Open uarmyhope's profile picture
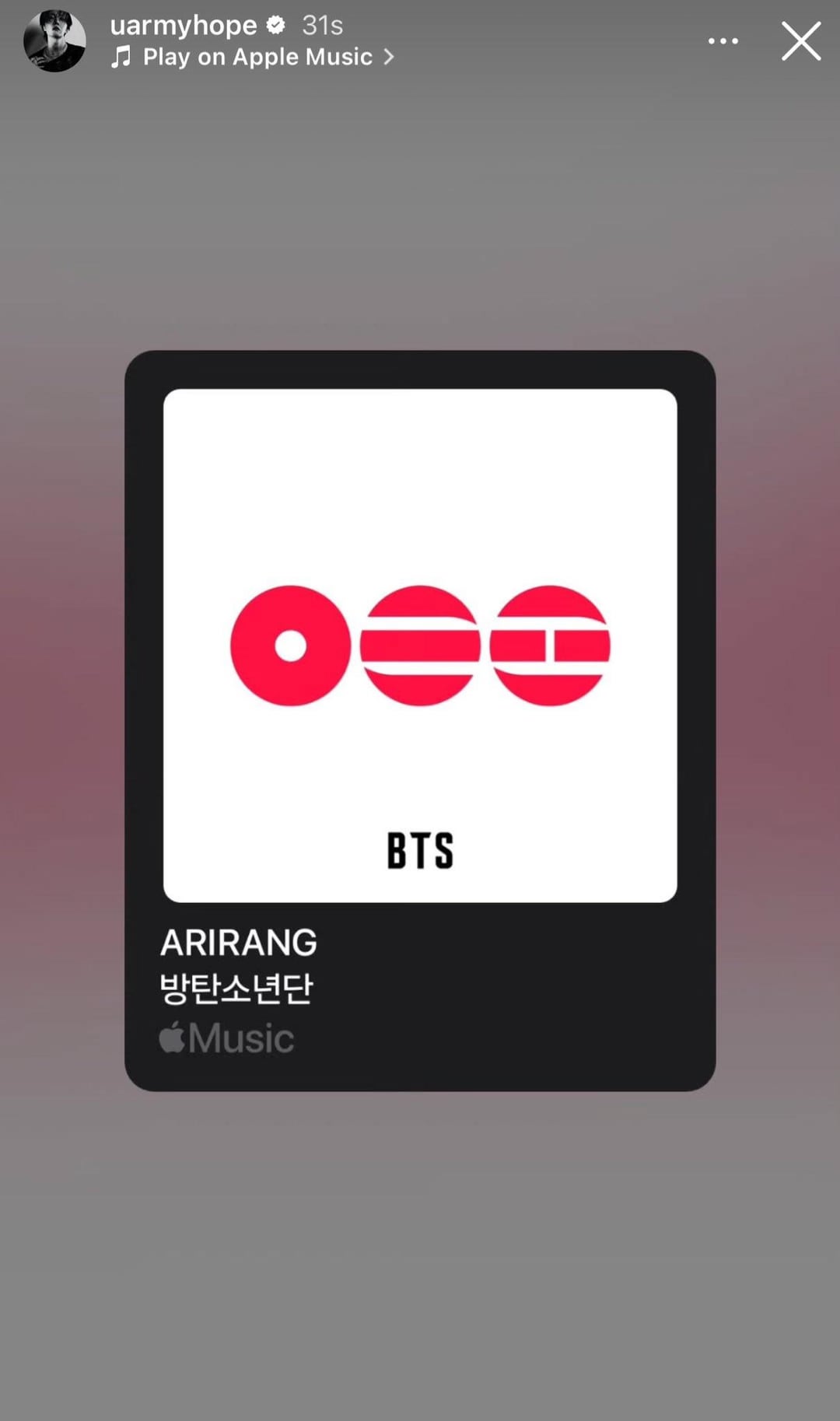Viewport: 840px width, 1421px height. 54,41
